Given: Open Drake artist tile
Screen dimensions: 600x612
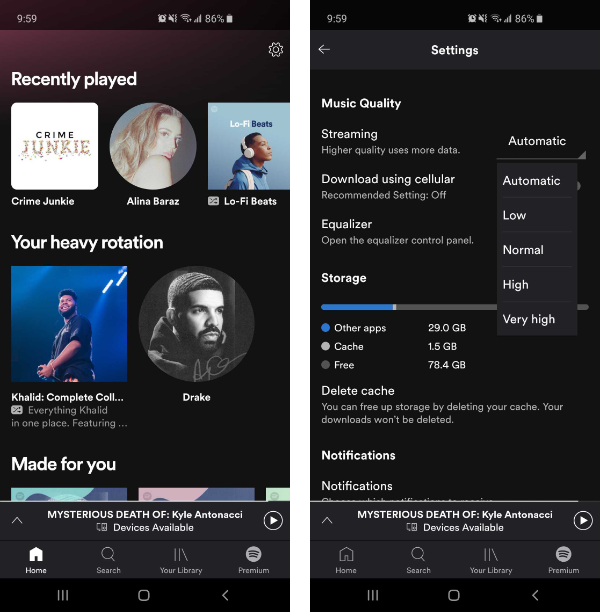Looking at the screenshot, I should click(196, 325).
